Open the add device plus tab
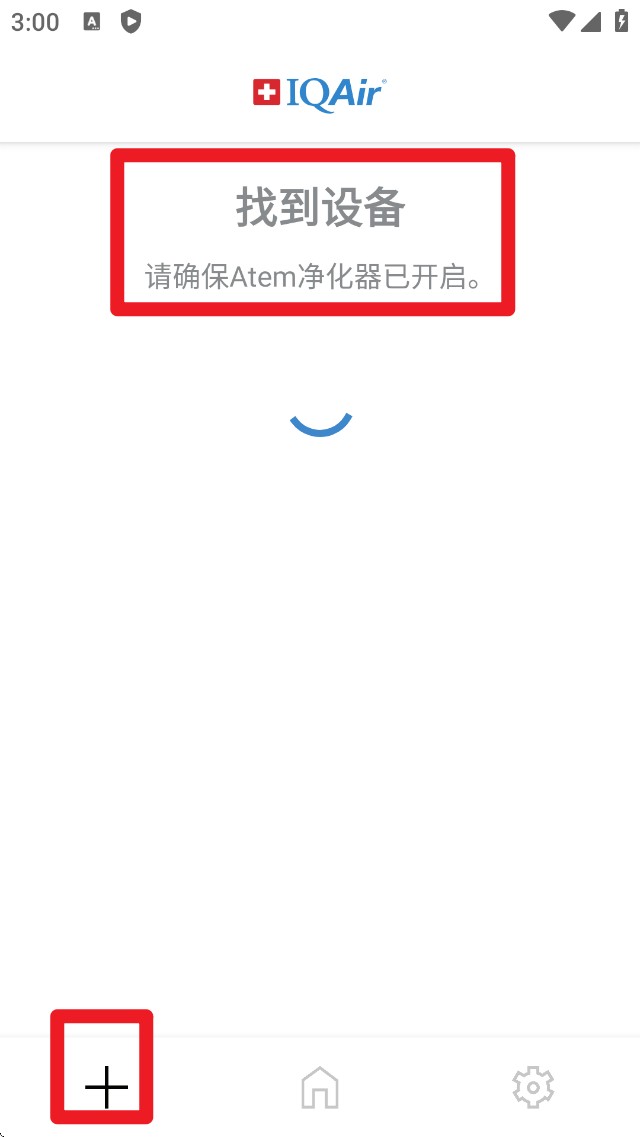This screenshot has height=1137, width=640. coord(106,1086)
